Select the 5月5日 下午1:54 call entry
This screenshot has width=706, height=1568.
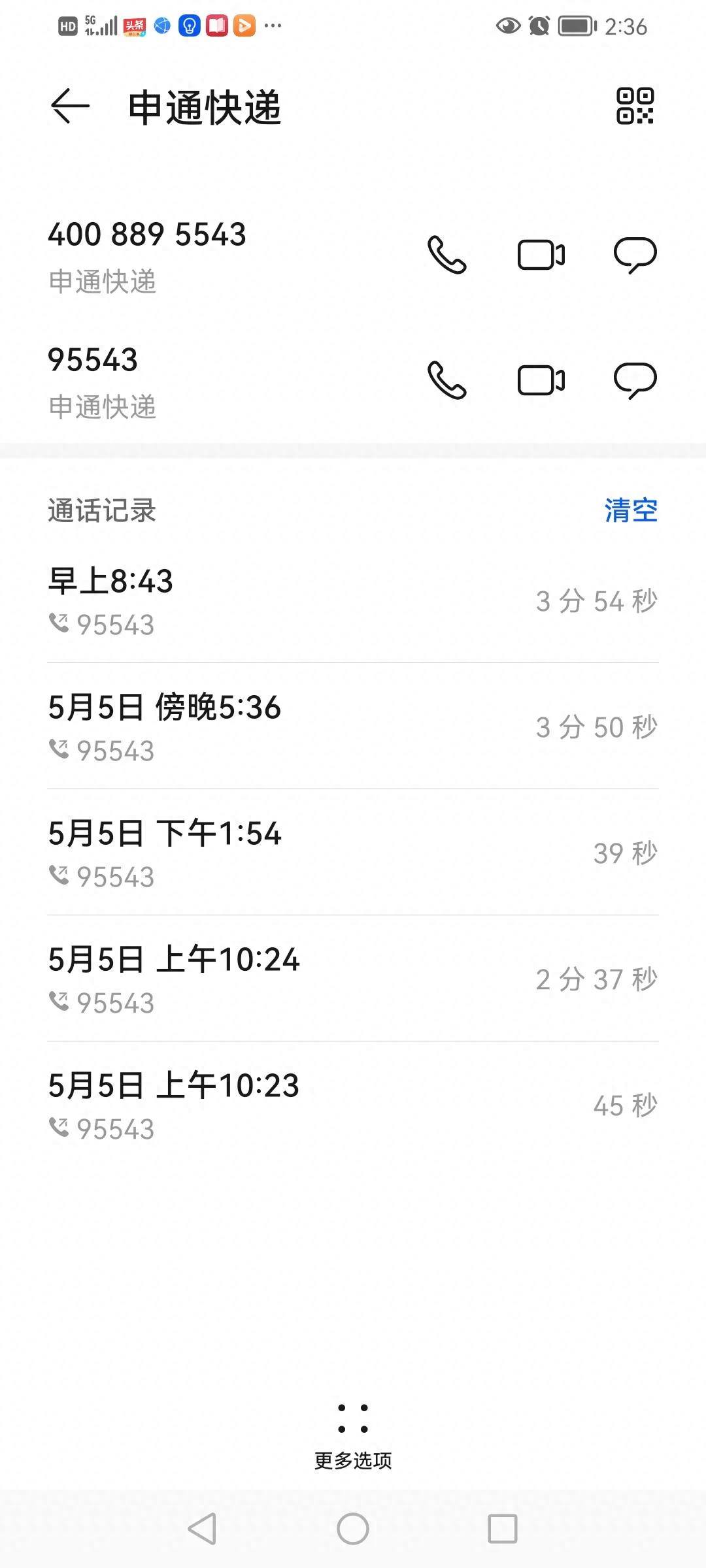353,853
